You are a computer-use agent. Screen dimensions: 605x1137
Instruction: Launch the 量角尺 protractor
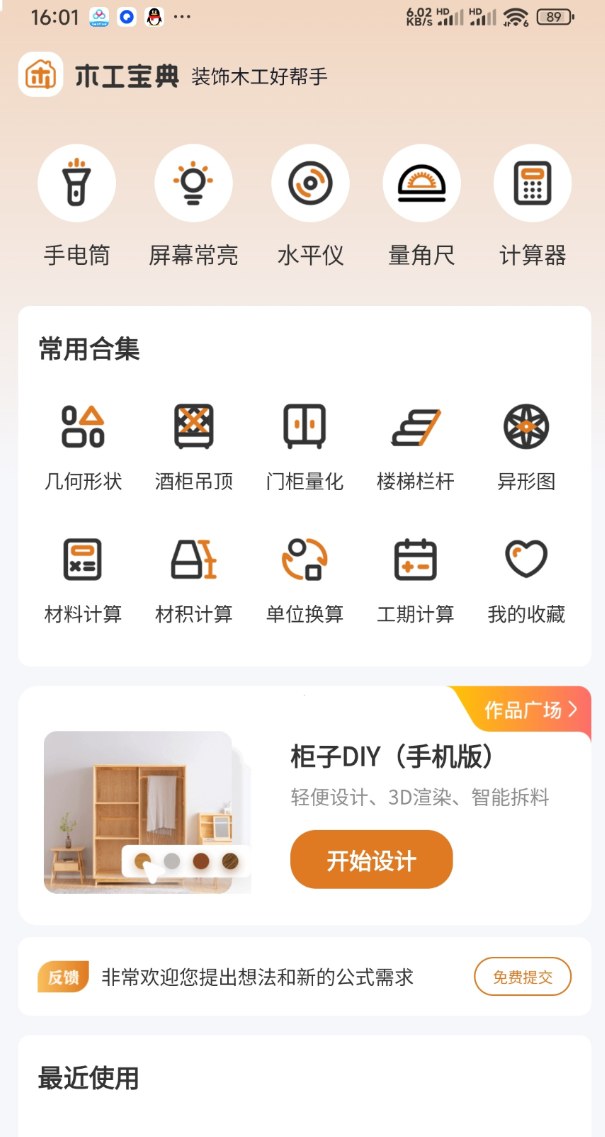point(421,184)
